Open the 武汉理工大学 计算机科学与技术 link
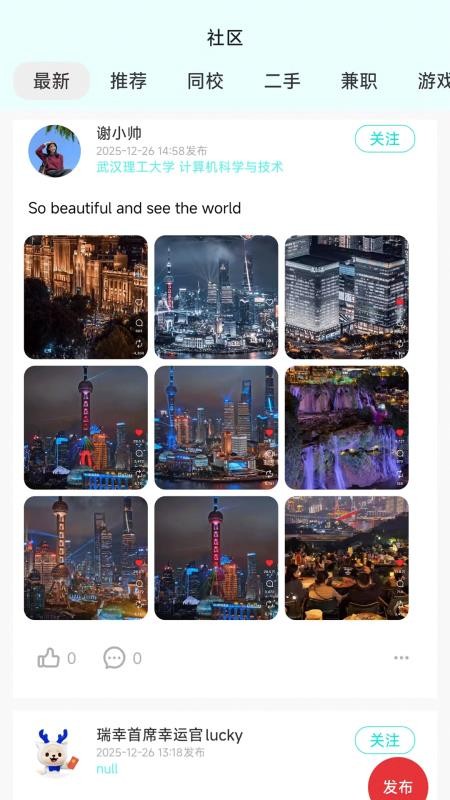 (190, 167)
